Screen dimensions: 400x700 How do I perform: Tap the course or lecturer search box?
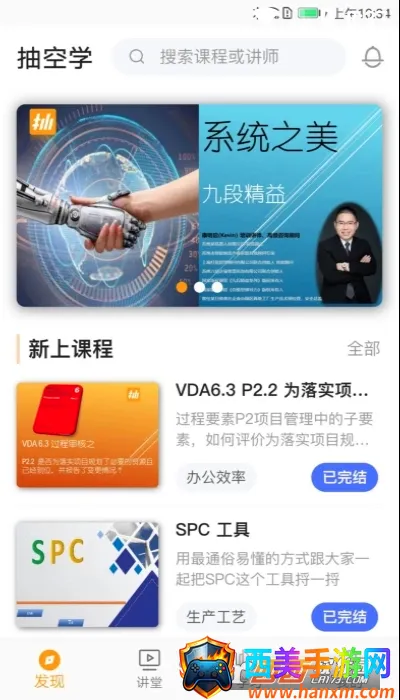pyautogui.click(x=229, y=57)
